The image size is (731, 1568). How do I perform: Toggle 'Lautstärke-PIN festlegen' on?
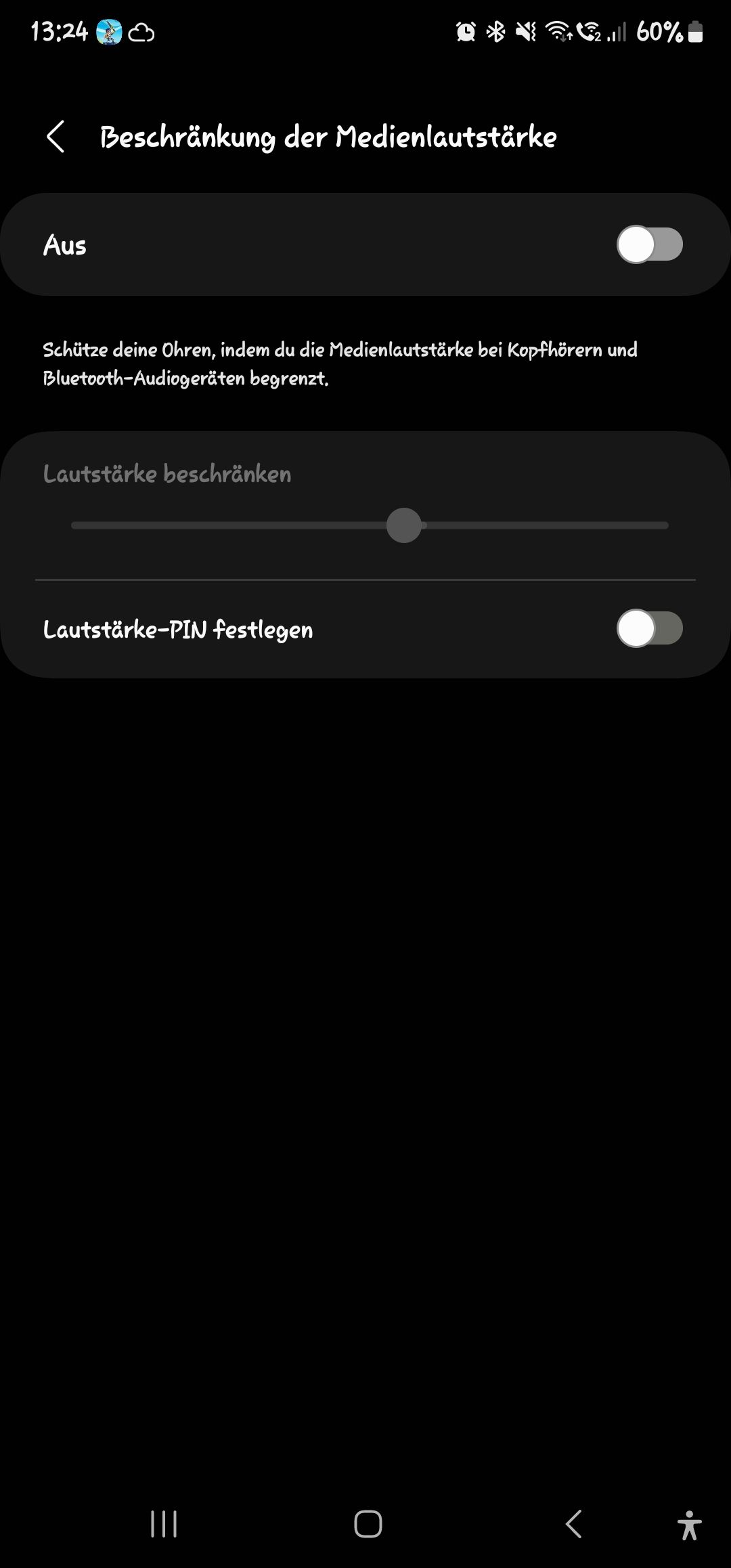pos(651,628)
